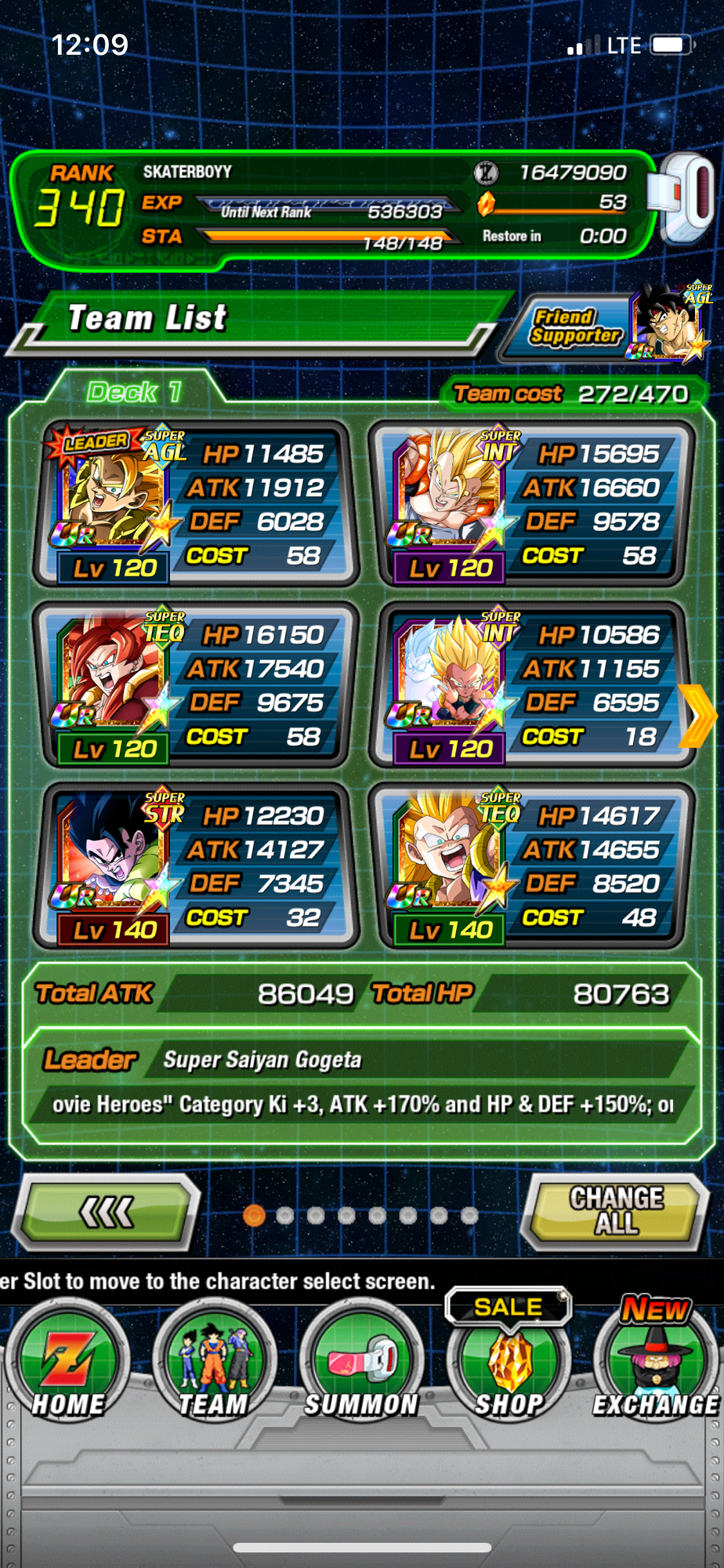
Task: Choose the Super INT slot with cost 18
Action: click(531, 684)
